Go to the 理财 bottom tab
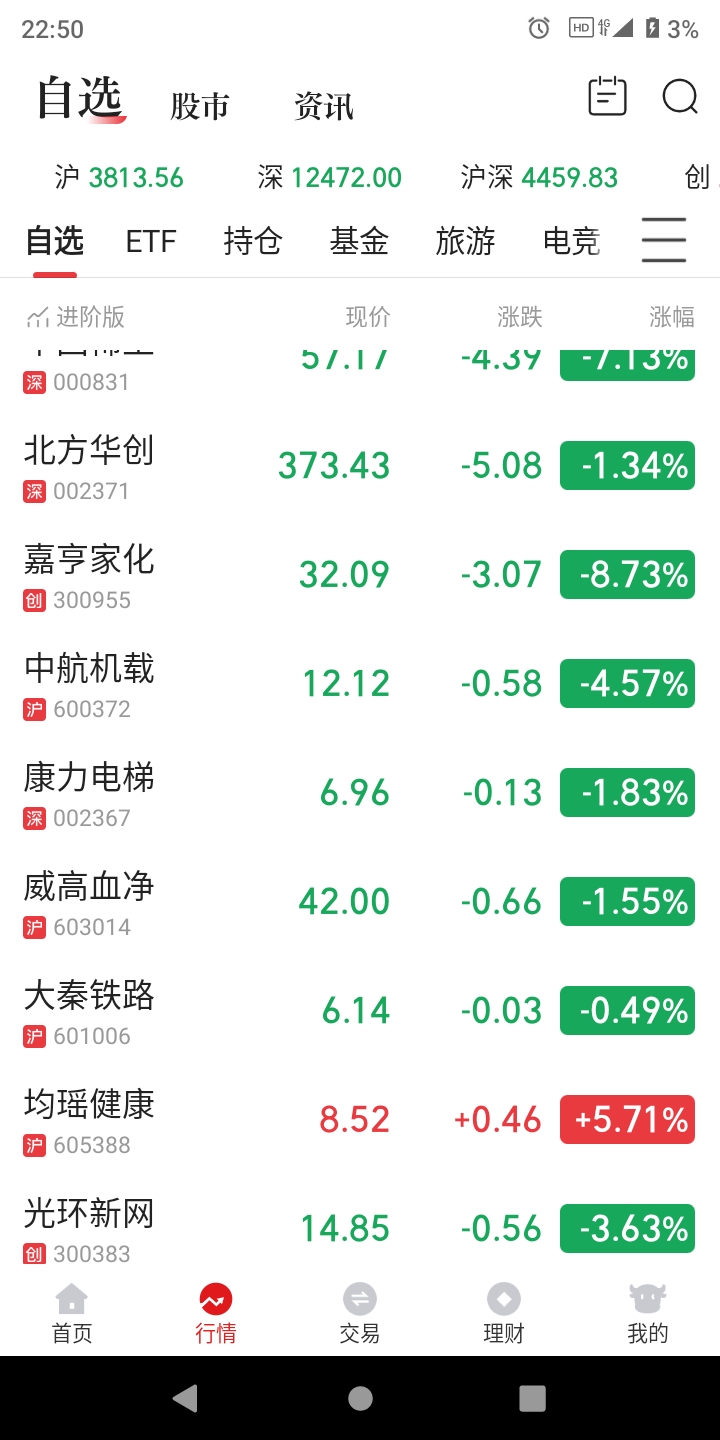This screenshot has width=720, height=1440. pos(504,1314)
